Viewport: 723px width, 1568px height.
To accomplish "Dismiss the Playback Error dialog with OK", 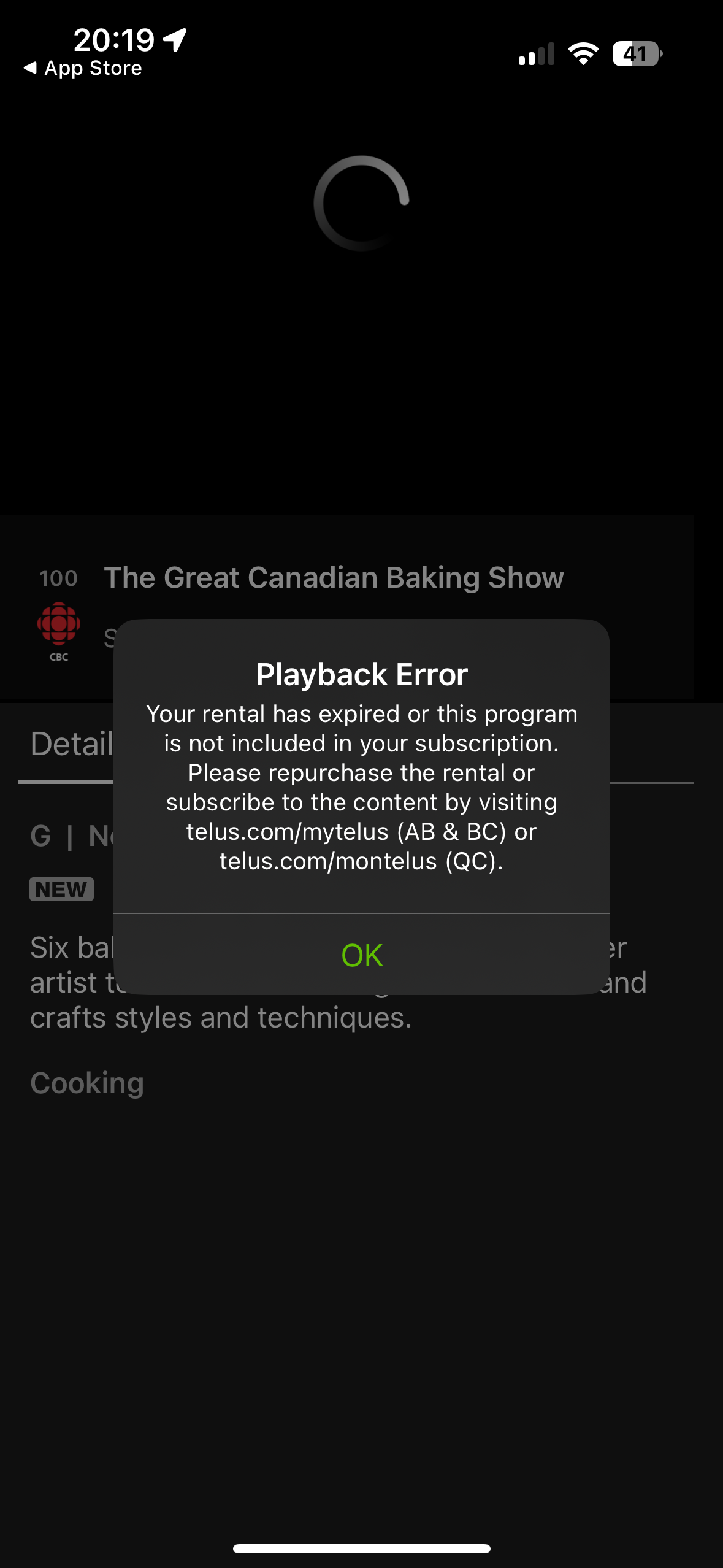I will (x=362, y=955).
